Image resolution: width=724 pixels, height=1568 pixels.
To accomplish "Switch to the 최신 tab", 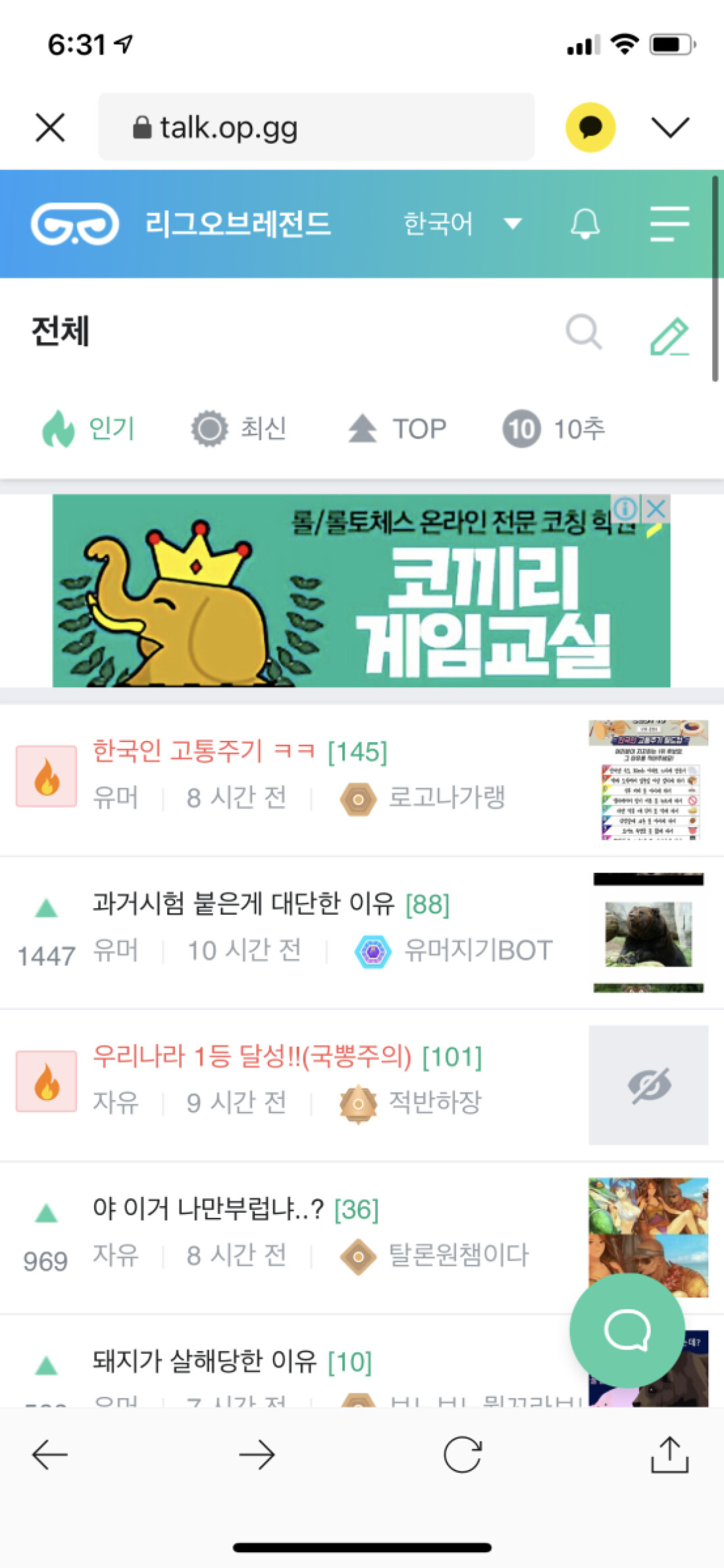I will [238, 428].
